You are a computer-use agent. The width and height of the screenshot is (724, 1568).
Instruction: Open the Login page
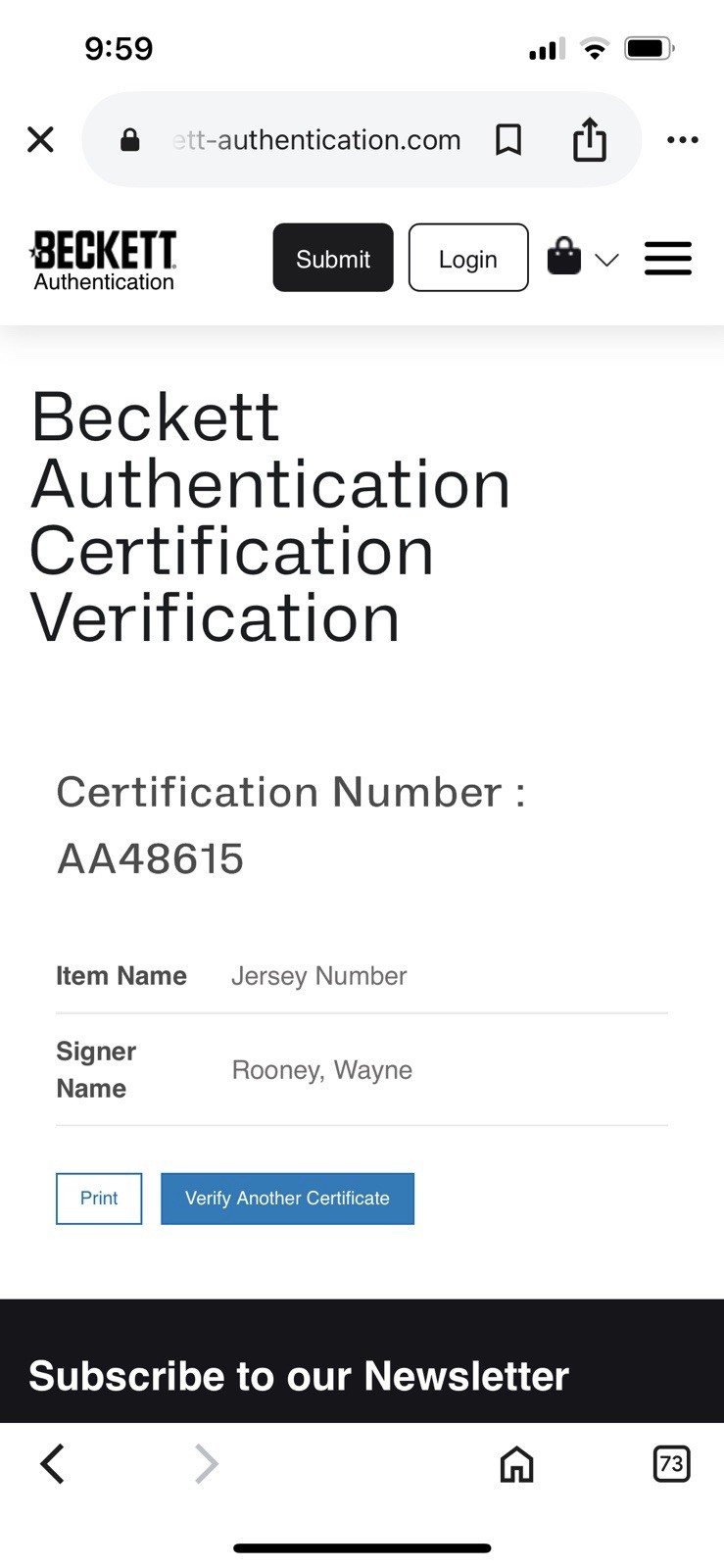tap(468, 259)
